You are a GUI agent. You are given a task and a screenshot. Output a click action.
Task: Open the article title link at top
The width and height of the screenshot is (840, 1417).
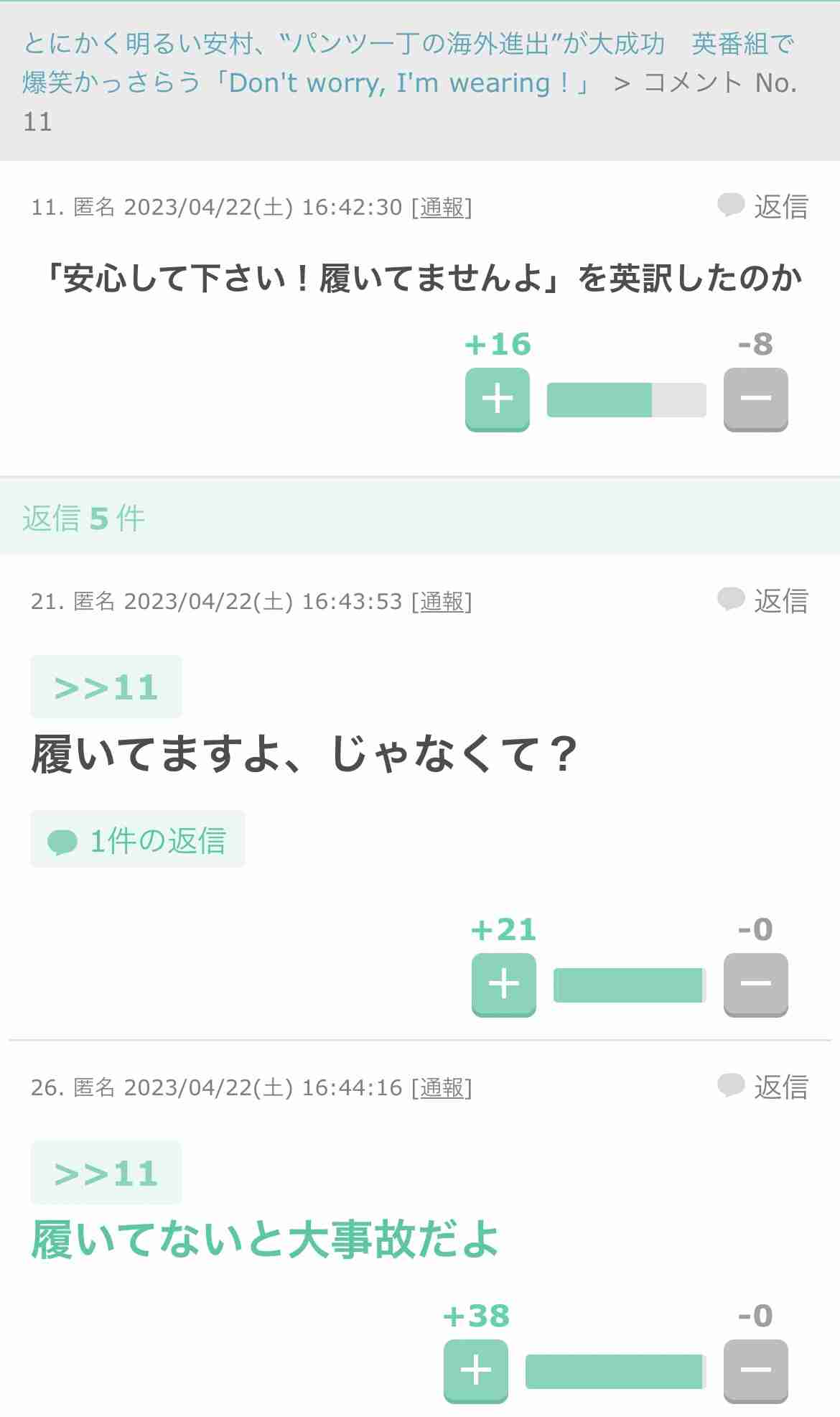pyautogui.click(x=408, y=63)
